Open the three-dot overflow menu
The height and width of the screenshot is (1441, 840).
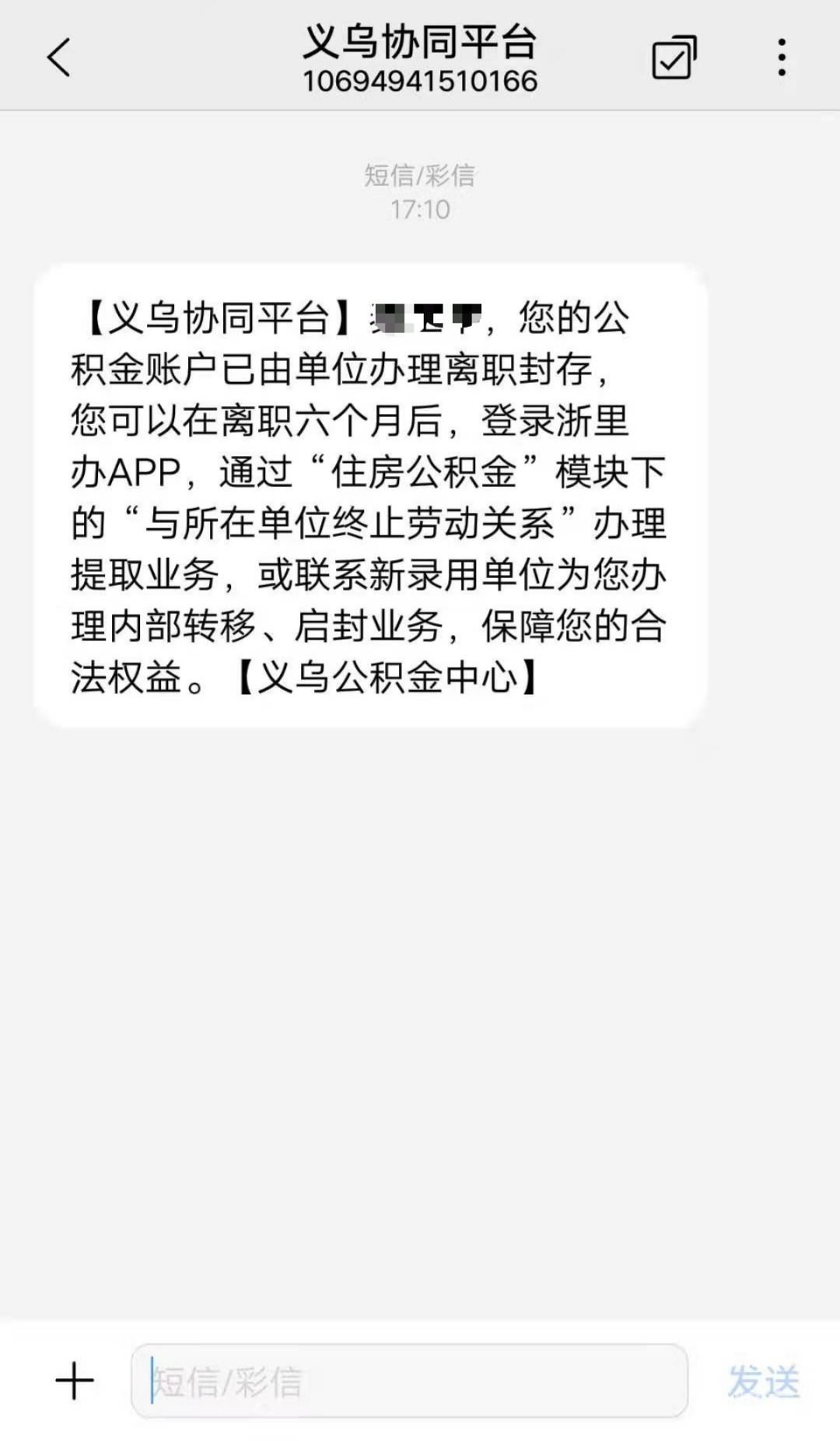tap(781, 58)
